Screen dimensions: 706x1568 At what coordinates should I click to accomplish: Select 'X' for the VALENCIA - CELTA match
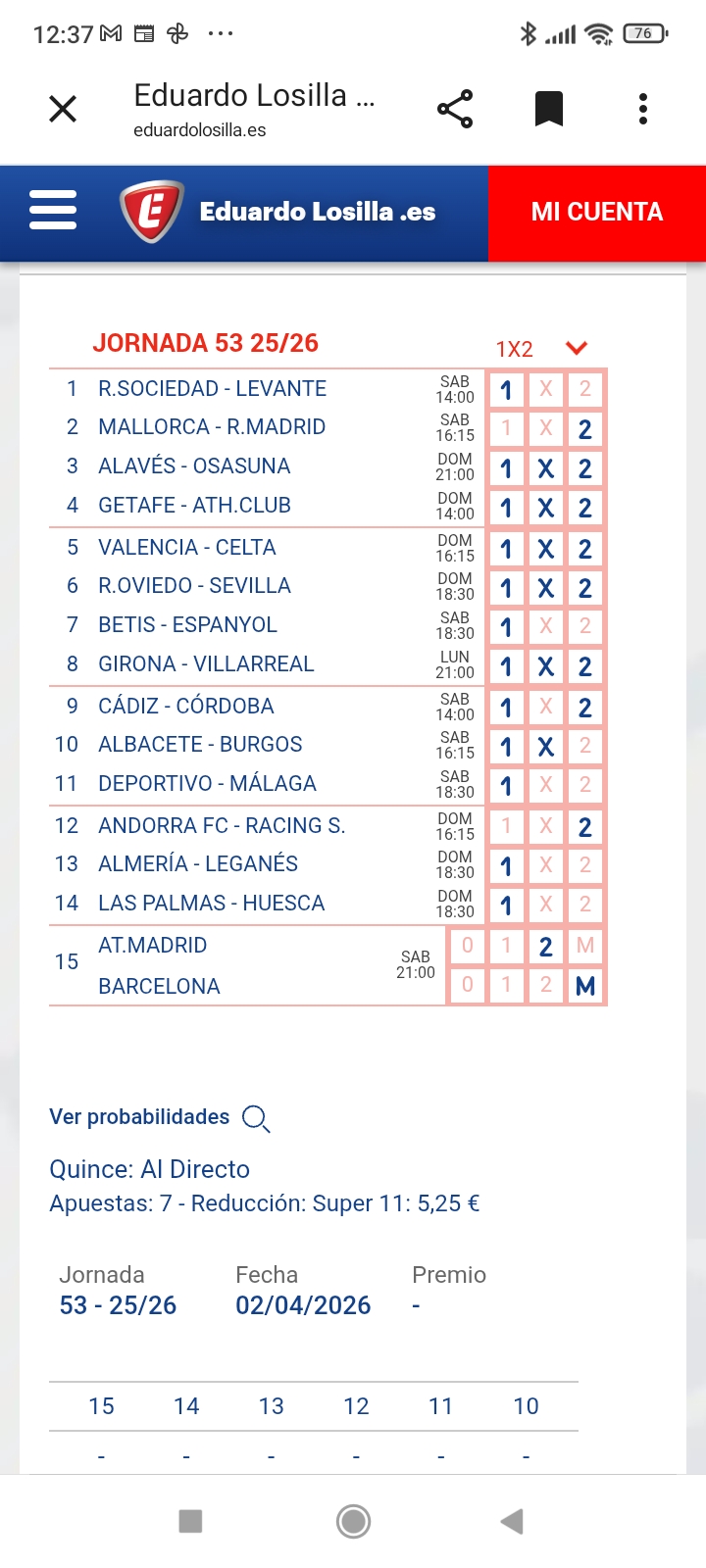(x=545, y=548)
